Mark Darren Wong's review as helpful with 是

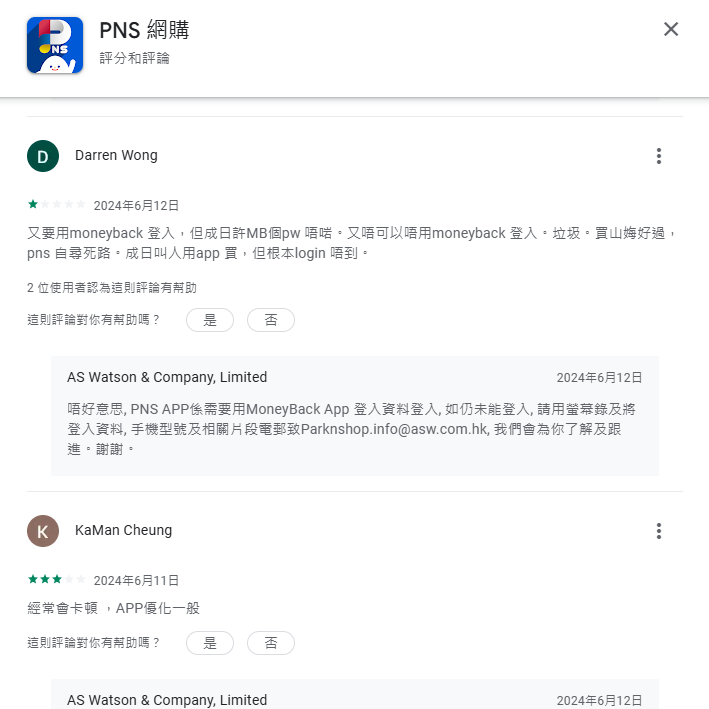point(210,320)
